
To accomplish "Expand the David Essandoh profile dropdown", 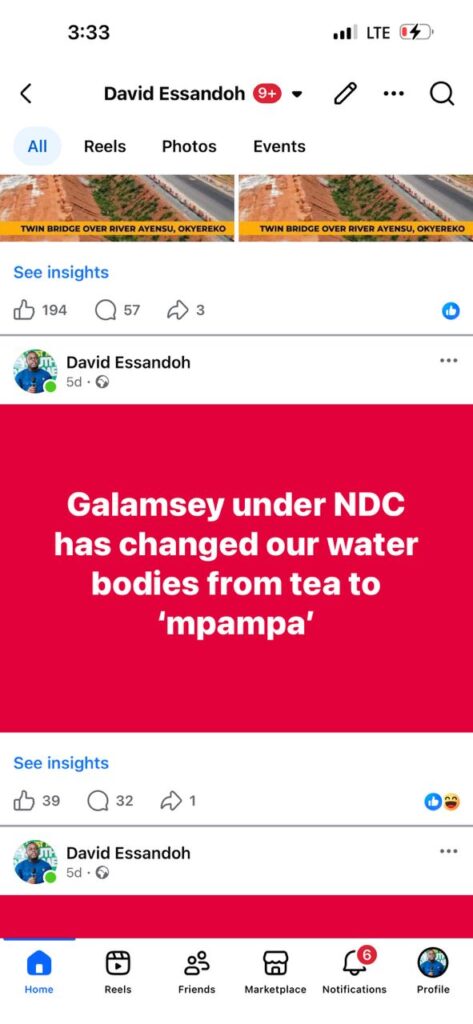I will coord(297,94).
